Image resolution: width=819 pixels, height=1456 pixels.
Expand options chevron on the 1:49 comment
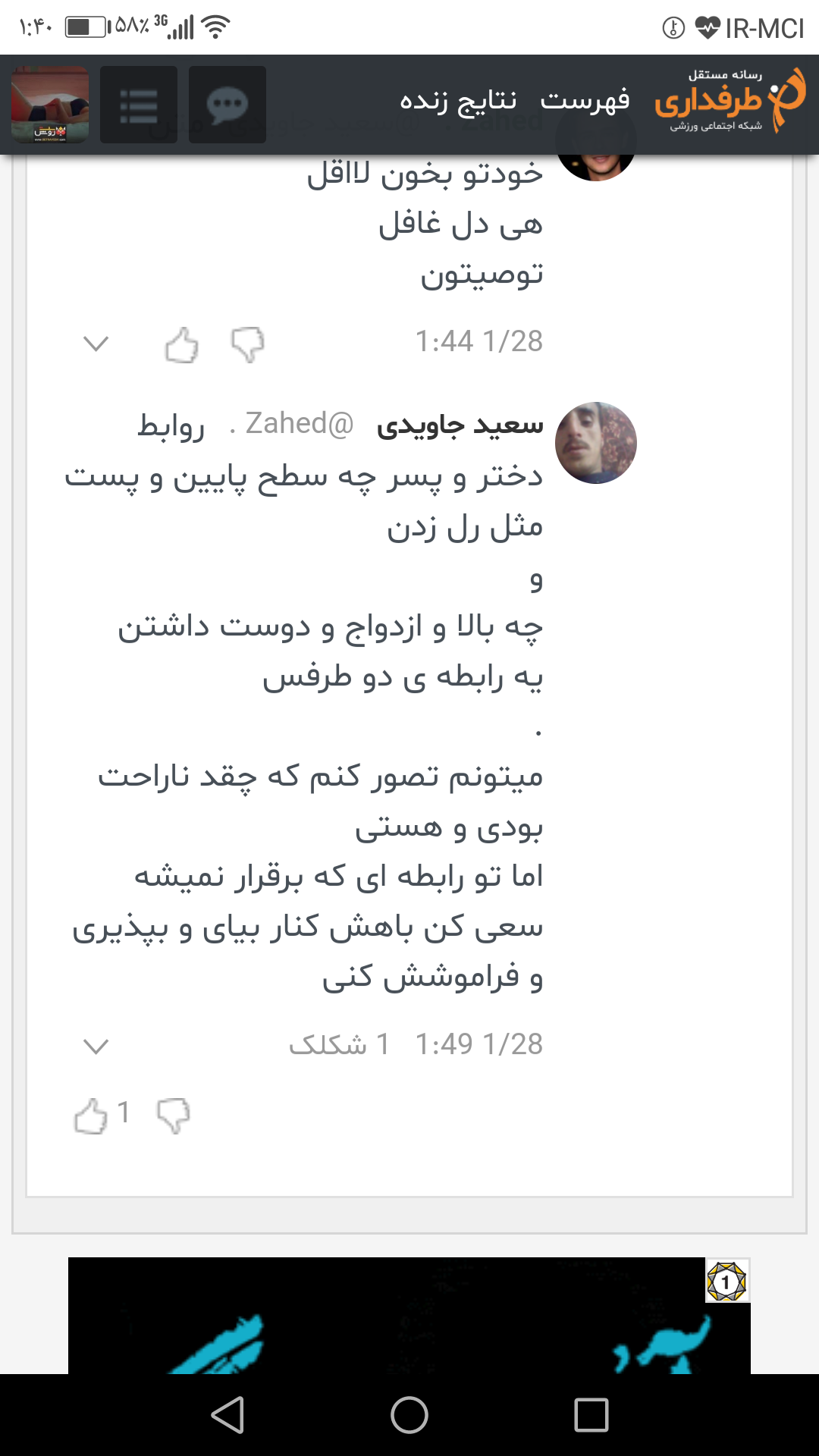point(96,1046)
